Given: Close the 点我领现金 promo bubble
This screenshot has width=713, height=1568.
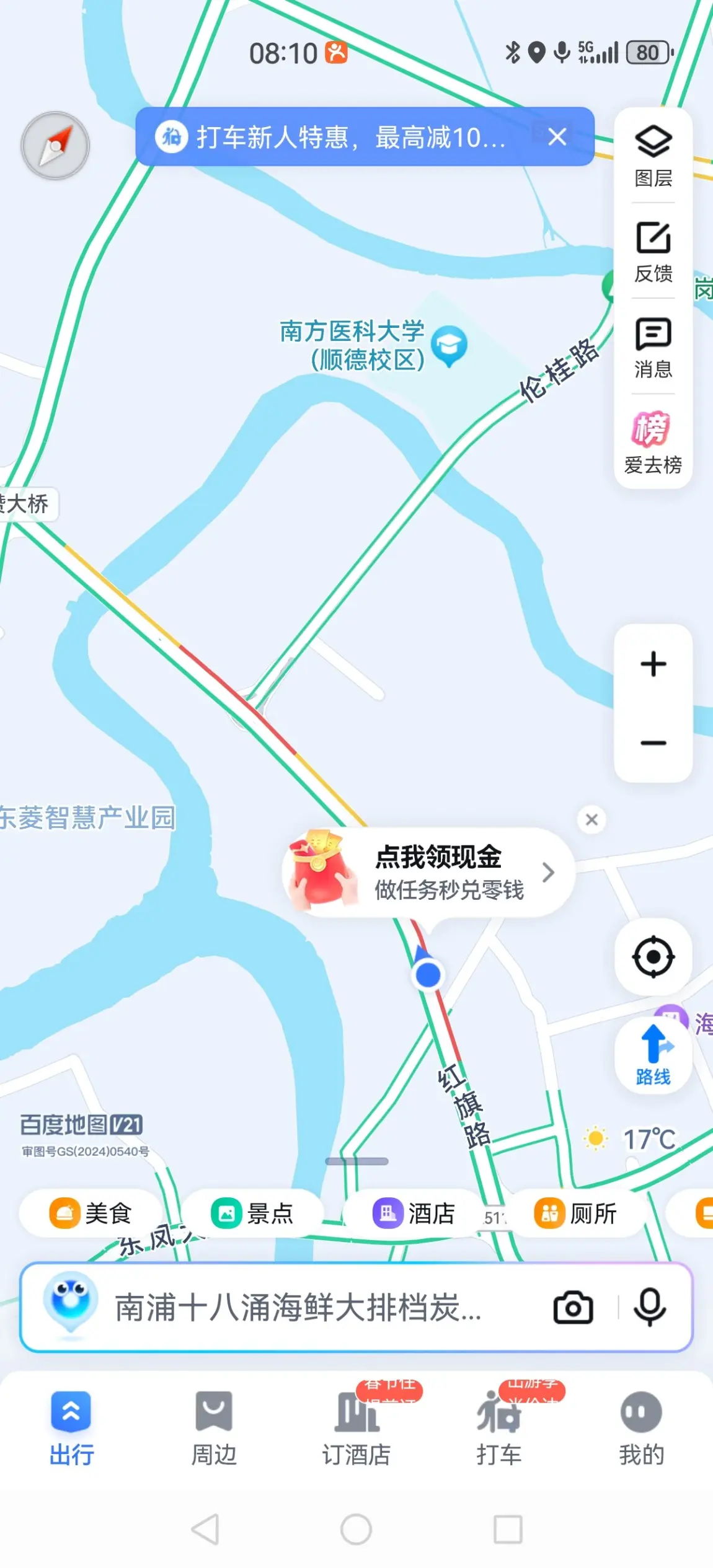Looking at the screenshot, I should pyautogui.click(x=591, y=820).
